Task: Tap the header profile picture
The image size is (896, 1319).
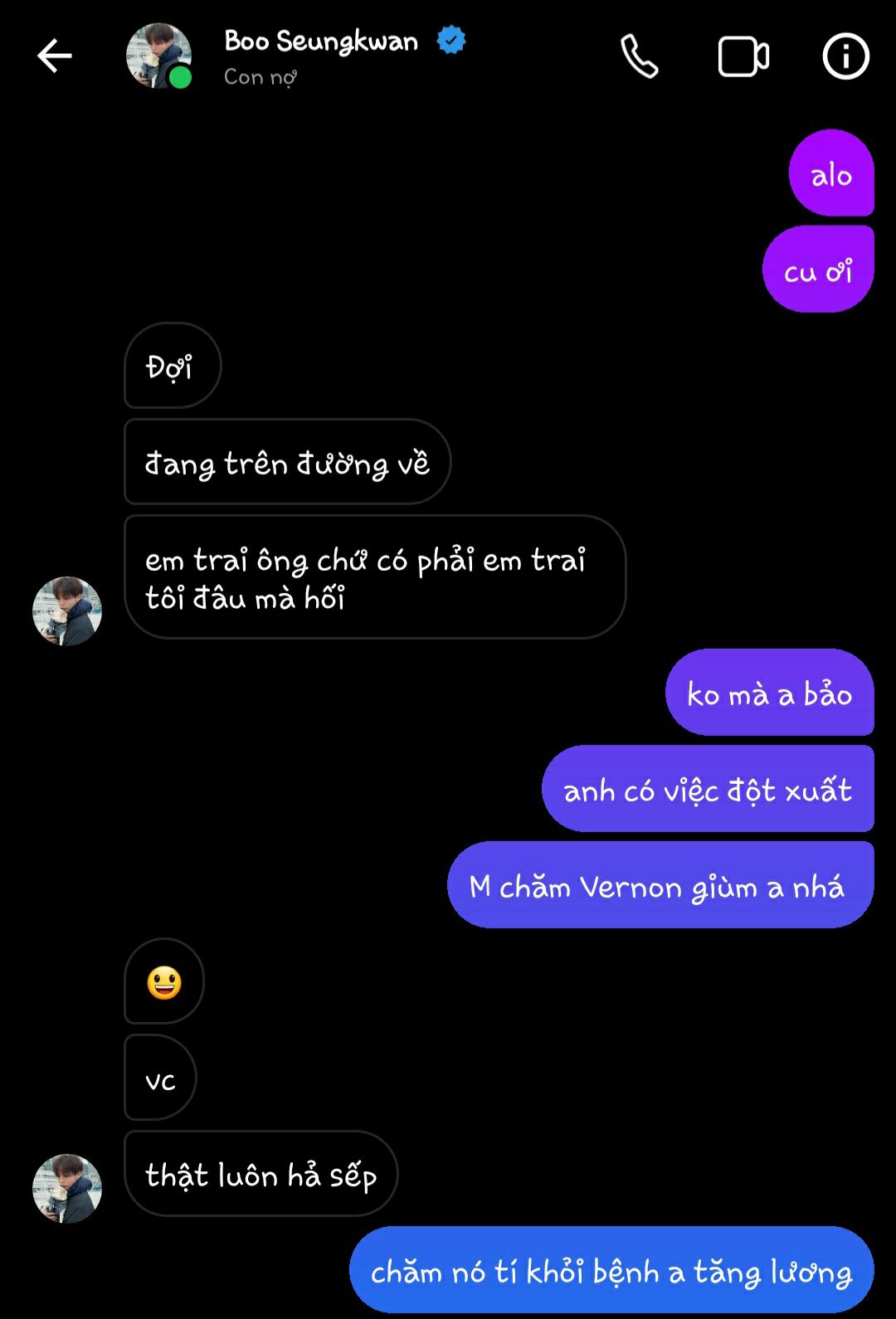Action: click(x=158, y=56)
